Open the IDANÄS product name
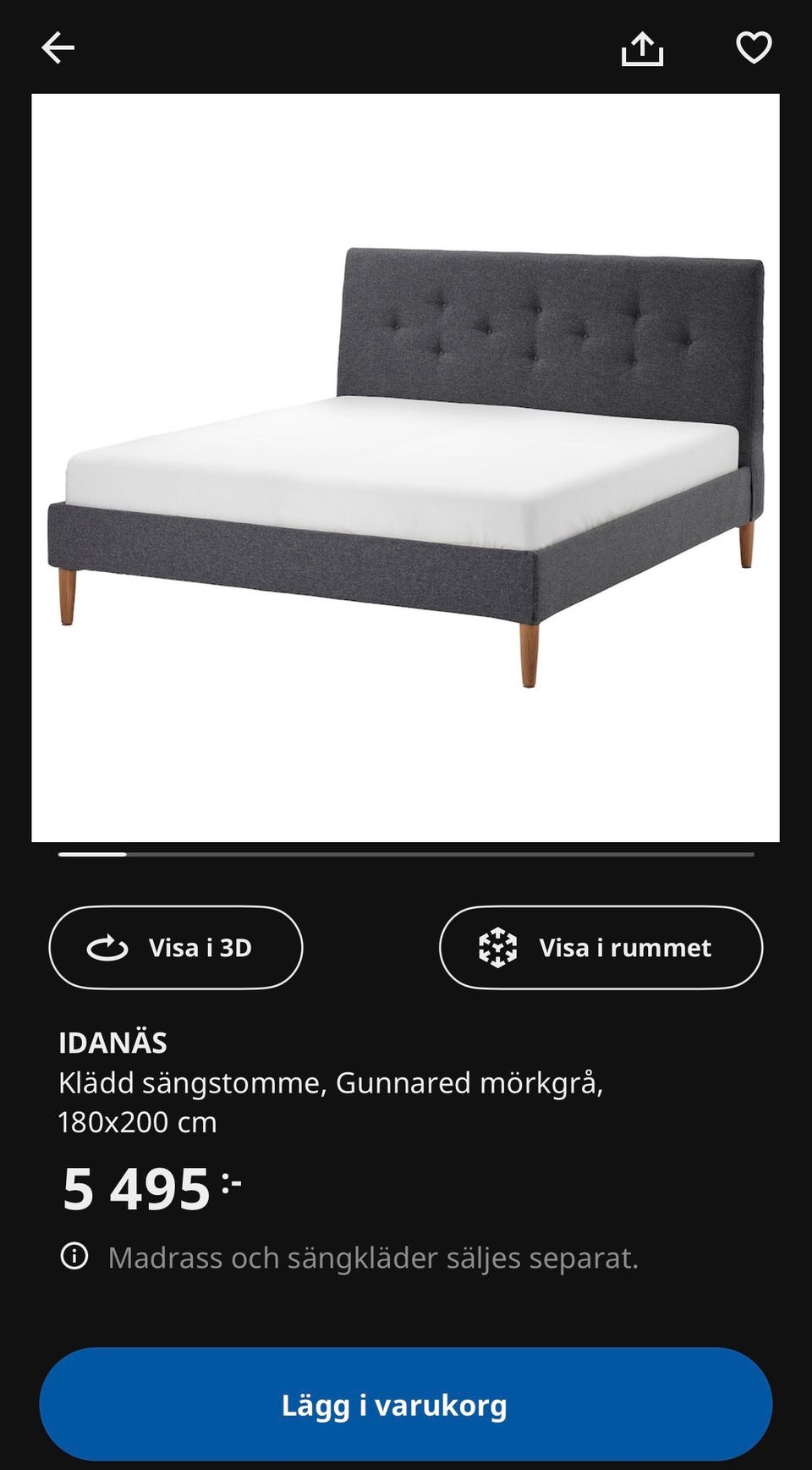This screenshot has width=812, height=1470. 112,1043
